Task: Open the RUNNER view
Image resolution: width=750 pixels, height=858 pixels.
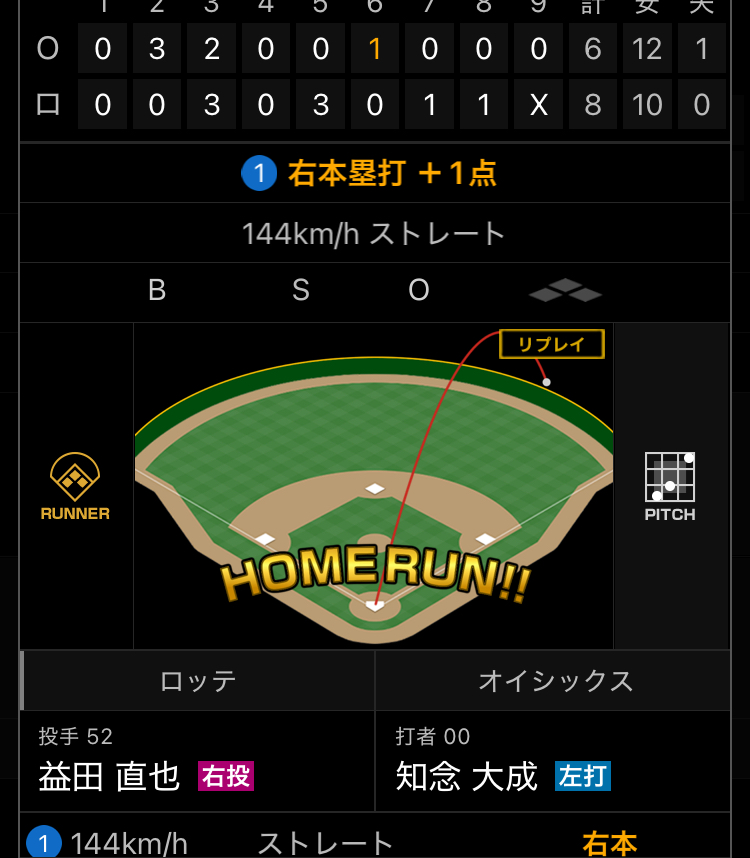Action: [x=75, y=487]
